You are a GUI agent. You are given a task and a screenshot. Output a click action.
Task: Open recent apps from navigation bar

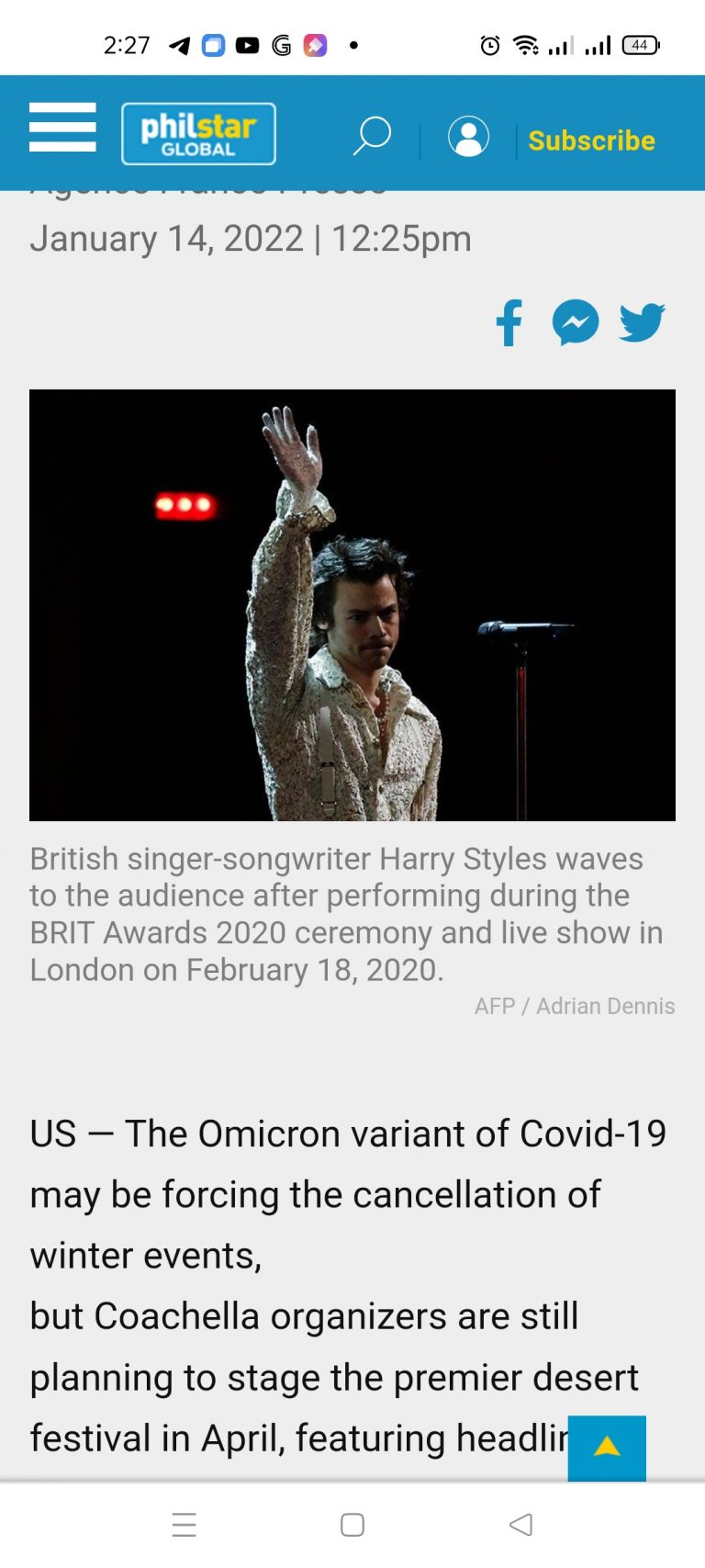pos(185,1525)
